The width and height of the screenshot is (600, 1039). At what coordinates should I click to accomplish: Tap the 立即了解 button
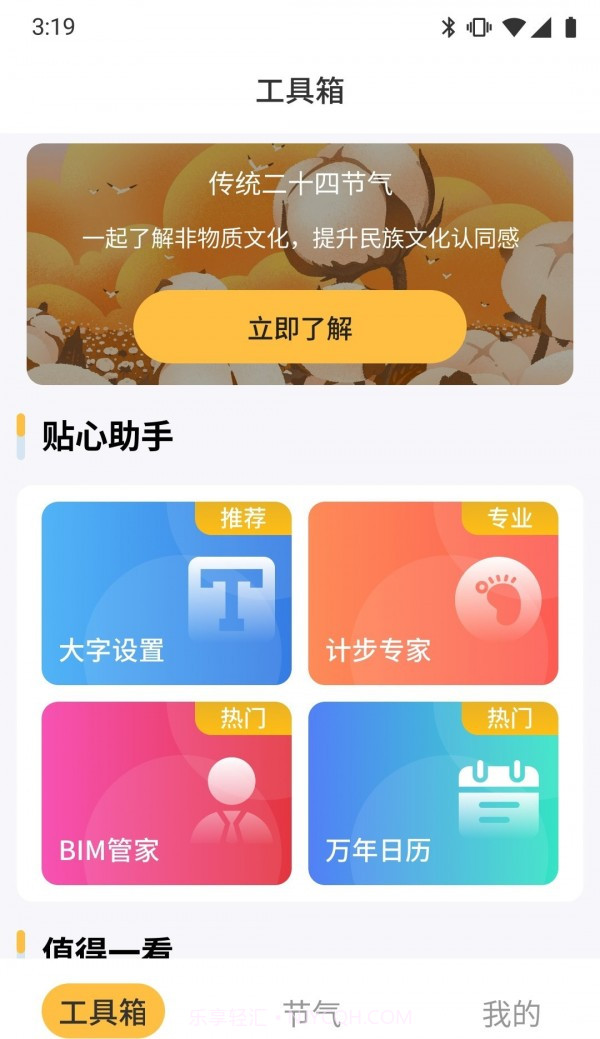[x=300, y=327]
